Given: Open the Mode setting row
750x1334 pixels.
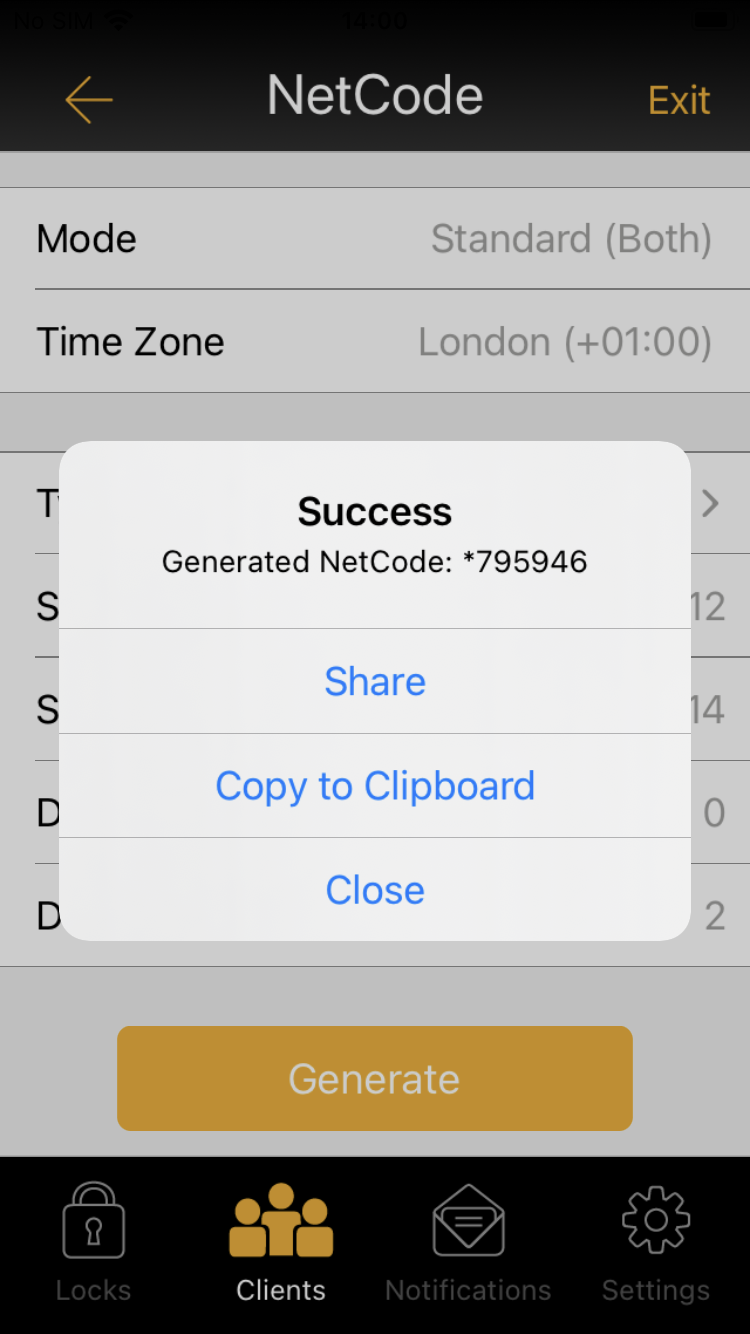Looking at the screenshot, I should click(x=375, y=239).
